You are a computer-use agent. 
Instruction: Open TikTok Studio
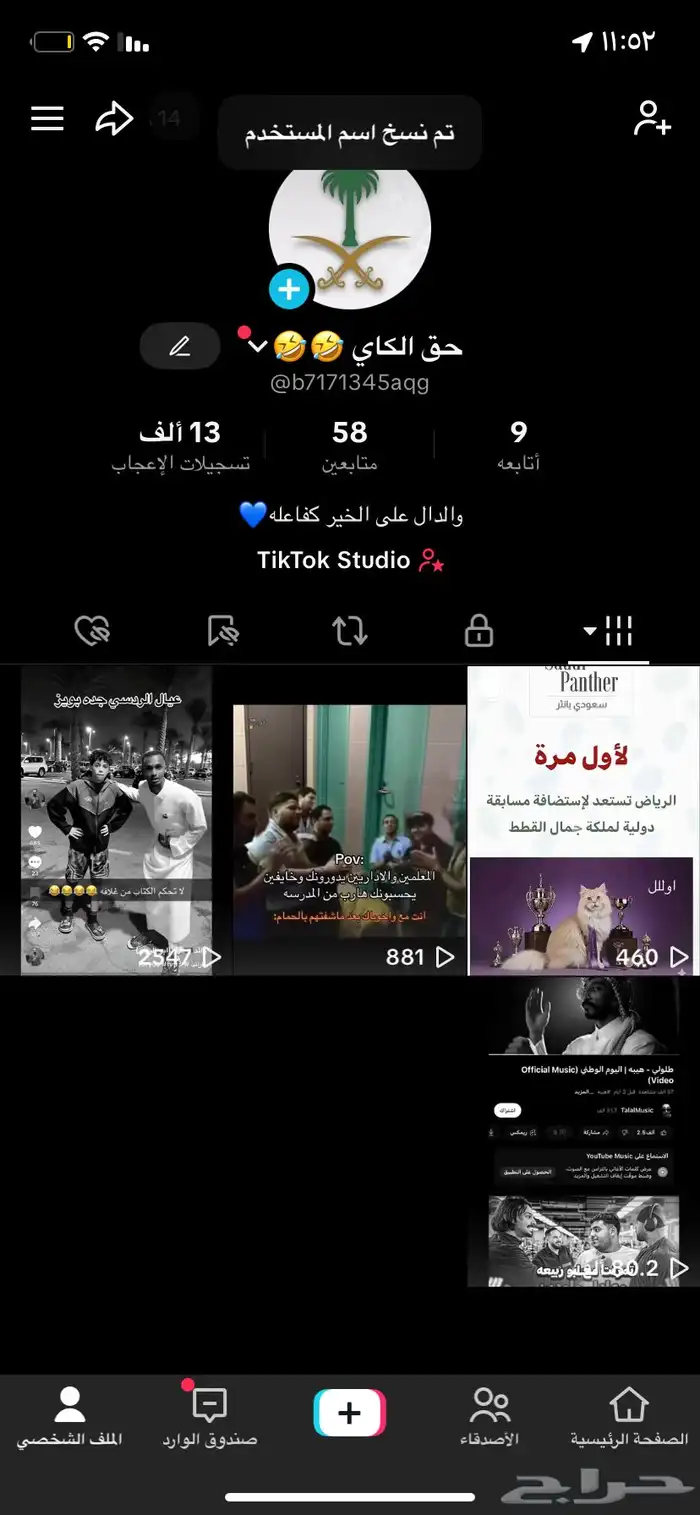(350, 560)
